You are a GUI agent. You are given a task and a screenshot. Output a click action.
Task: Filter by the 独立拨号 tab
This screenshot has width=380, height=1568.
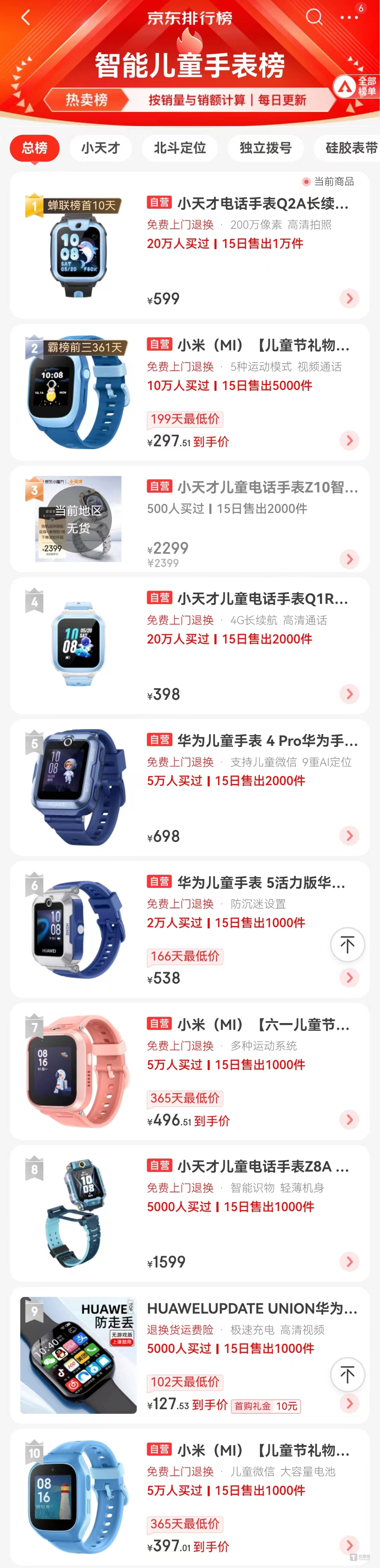(265, 148)
